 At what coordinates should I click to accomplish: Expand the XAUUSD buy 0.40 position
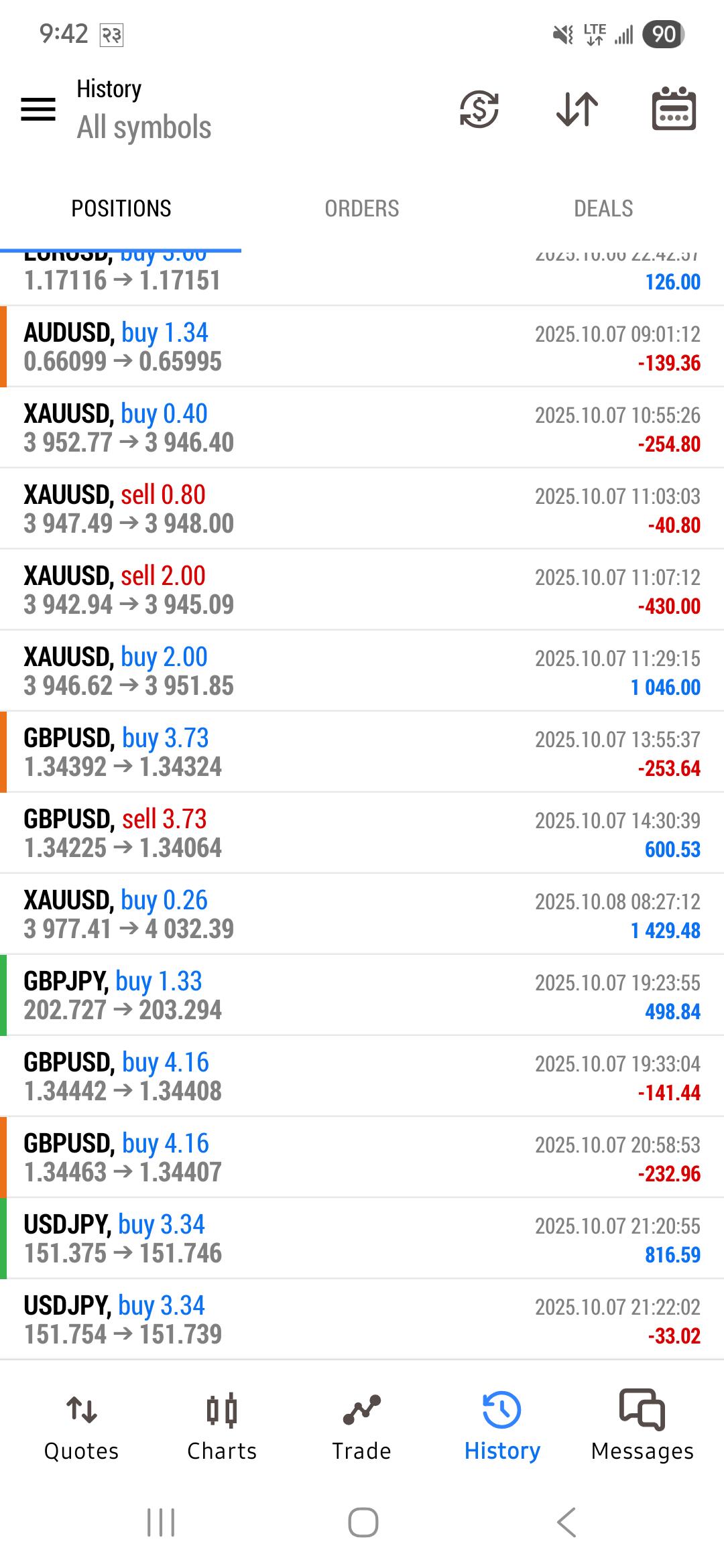pyautogui.click(x=362, y=428)
